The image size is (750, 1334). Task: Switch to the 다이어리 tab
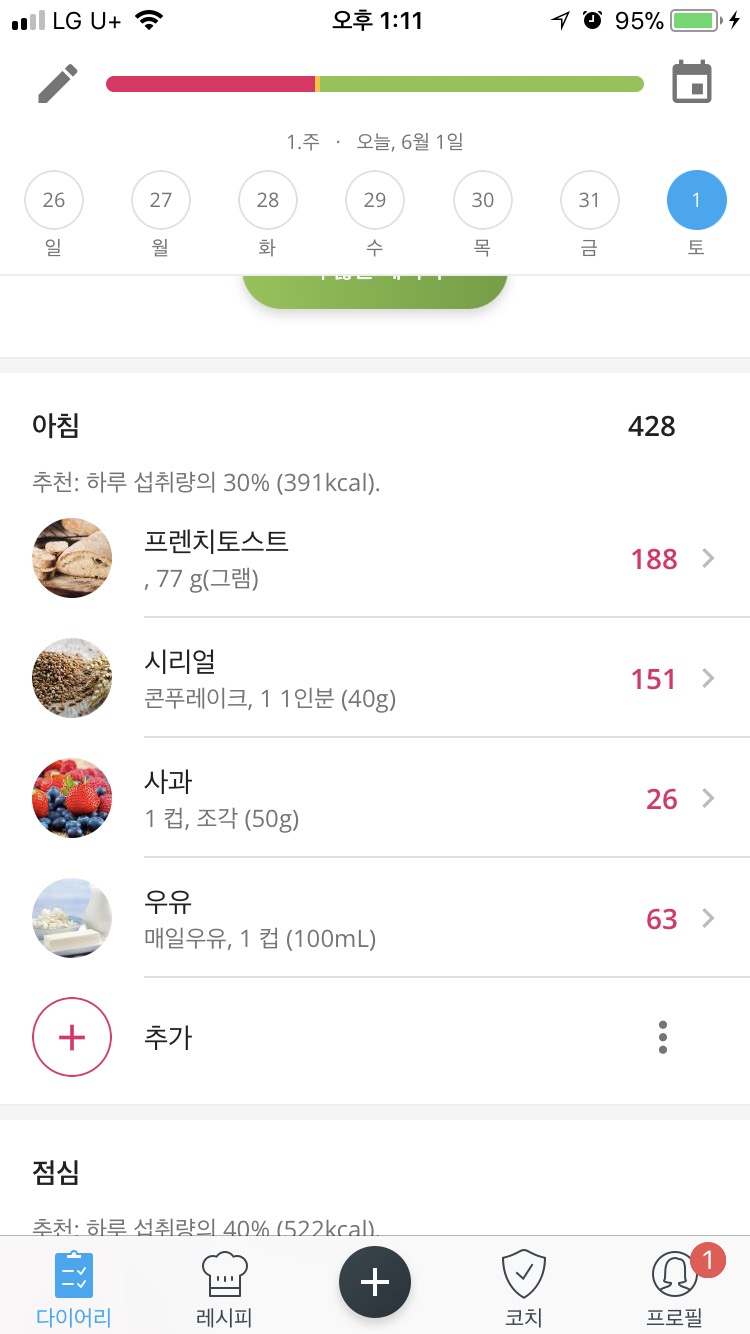point(74,1288)
